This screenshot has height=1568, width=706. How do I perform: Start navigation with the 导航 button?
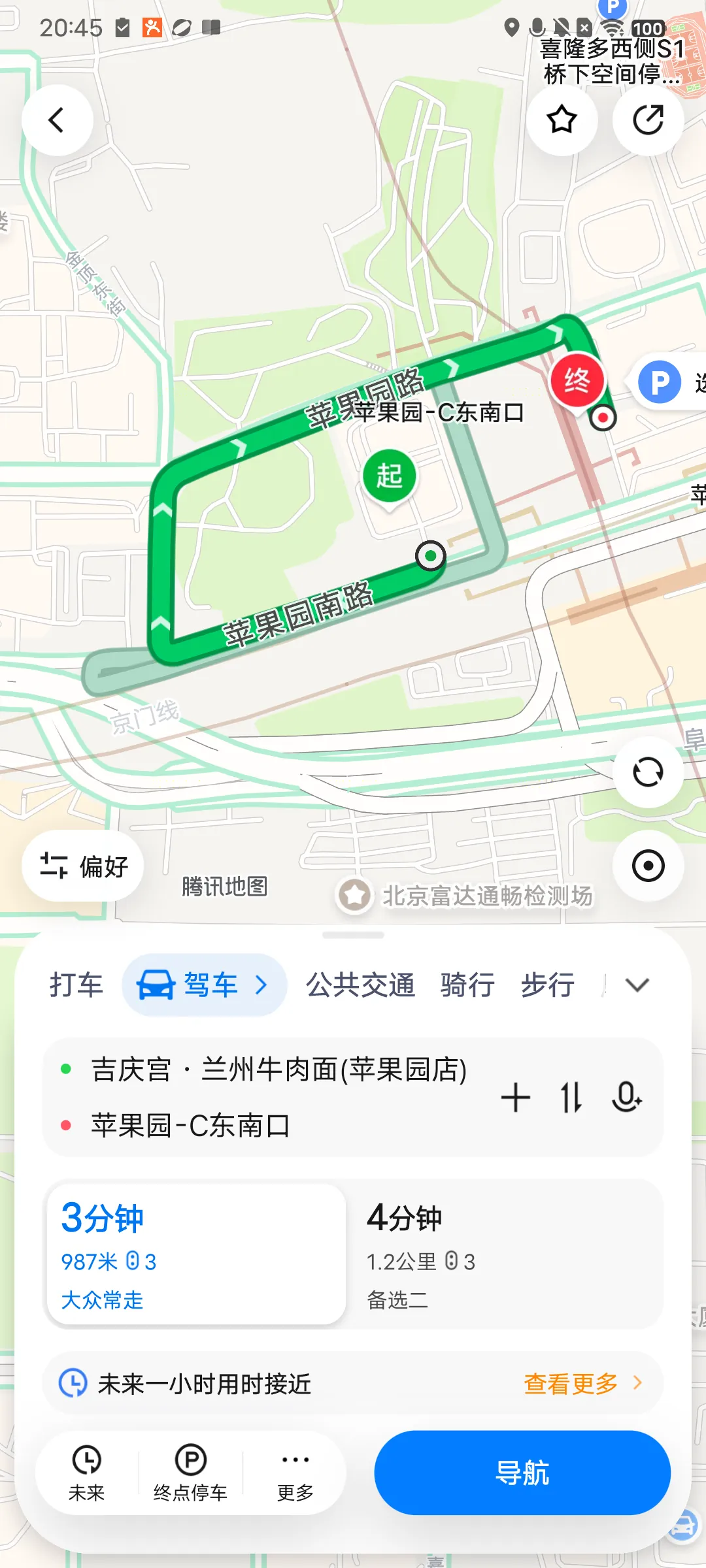click(x=522, y=1473)
